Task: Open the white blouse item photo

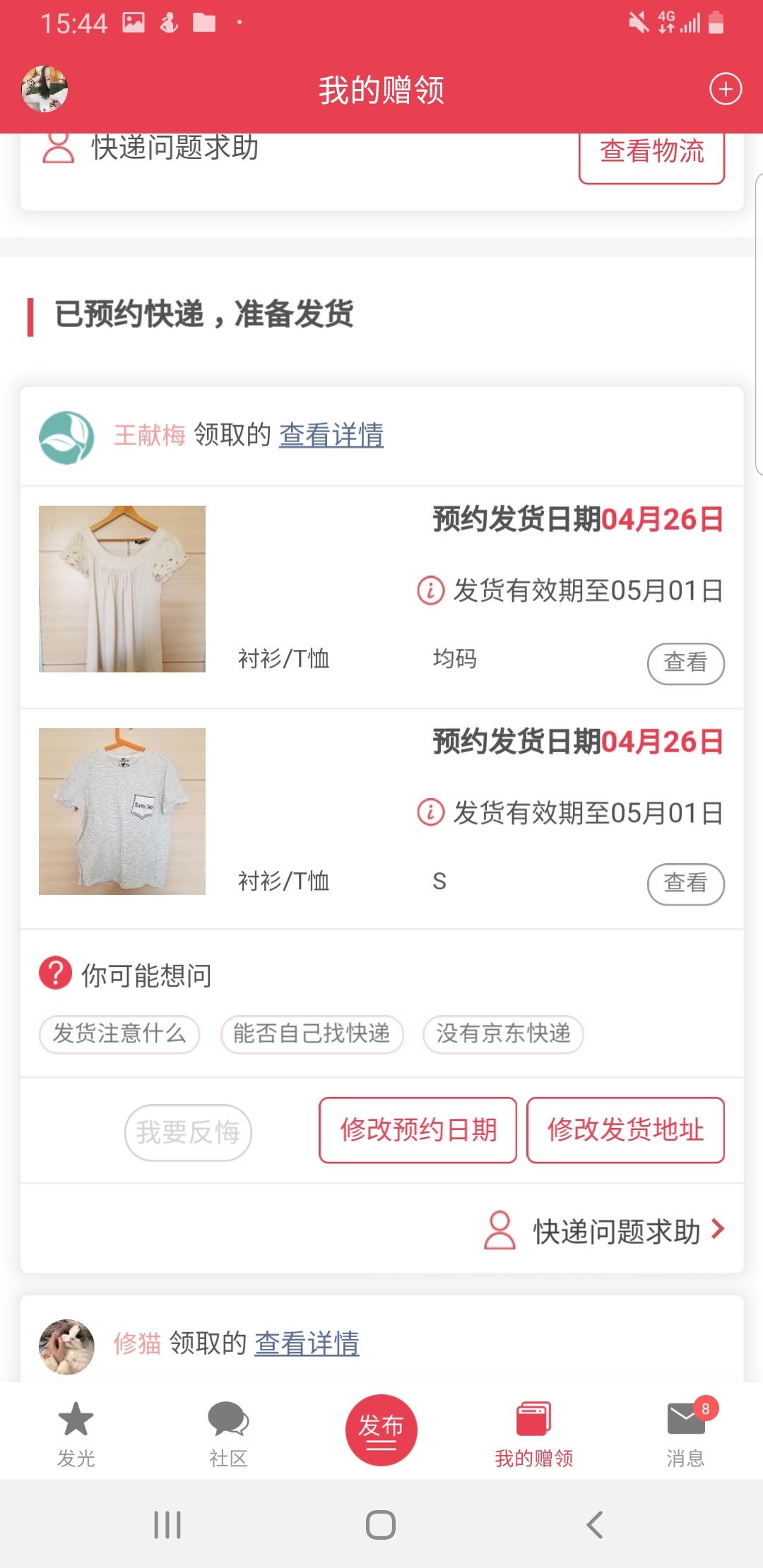Action: point(122,589)
